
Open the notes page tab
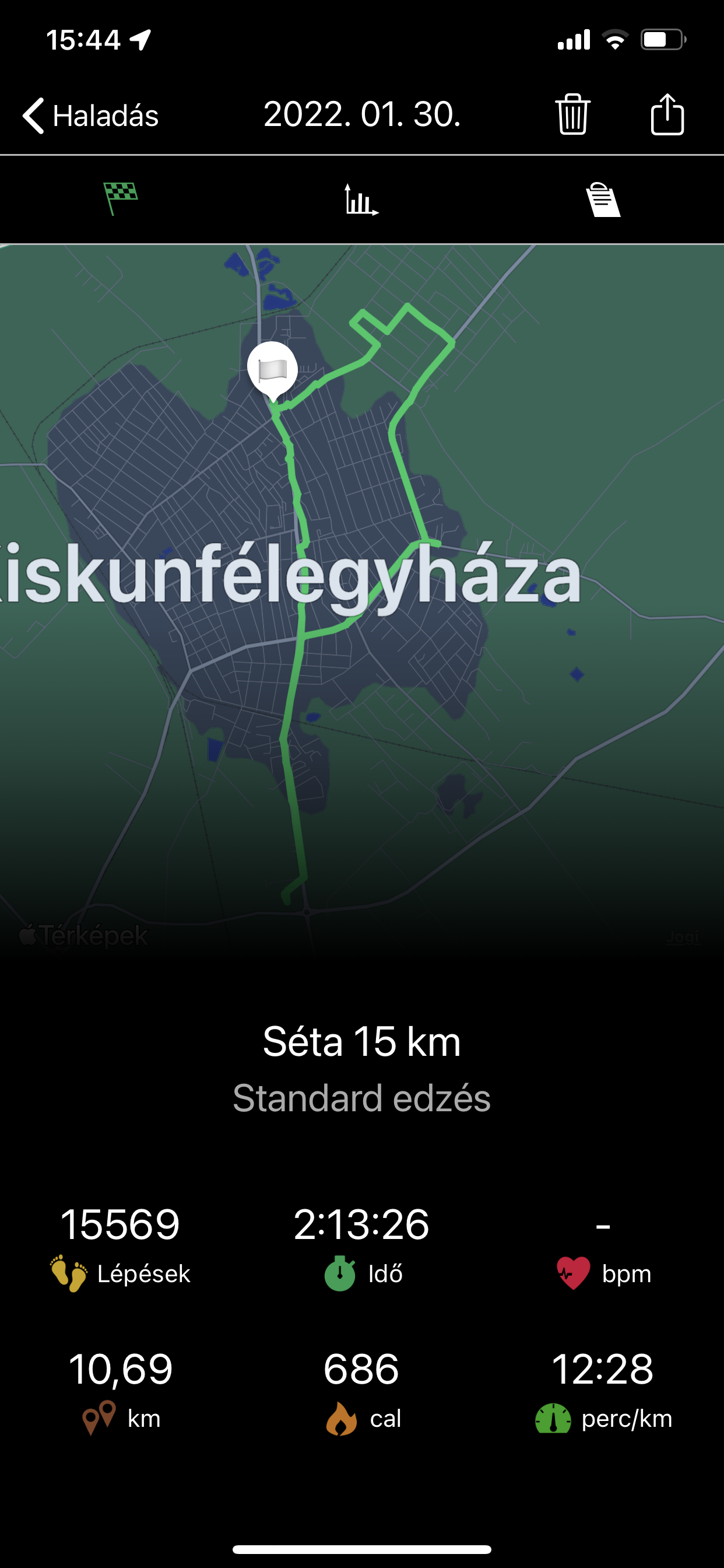602,199
